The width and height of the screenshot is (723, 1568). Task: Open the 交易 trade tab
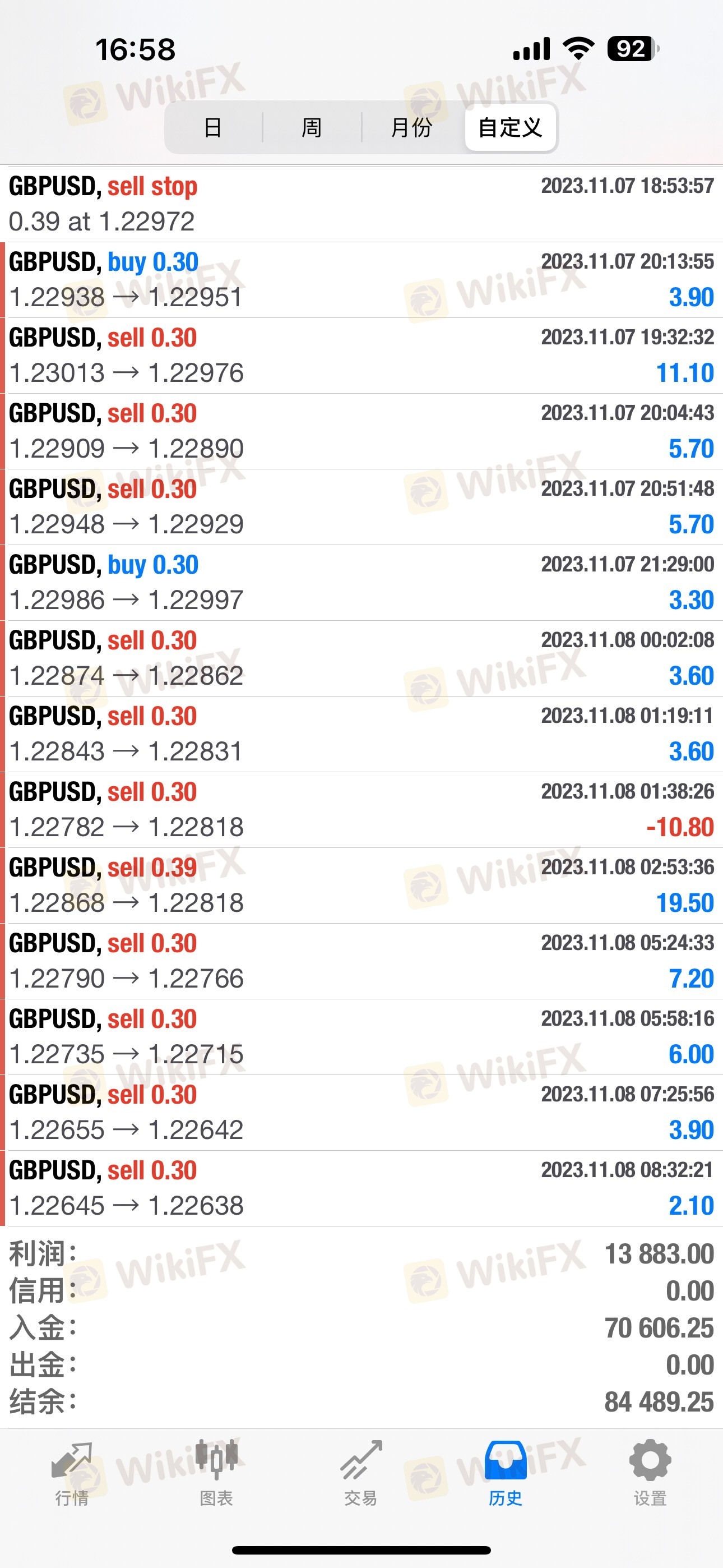(x=361, y=1472)
